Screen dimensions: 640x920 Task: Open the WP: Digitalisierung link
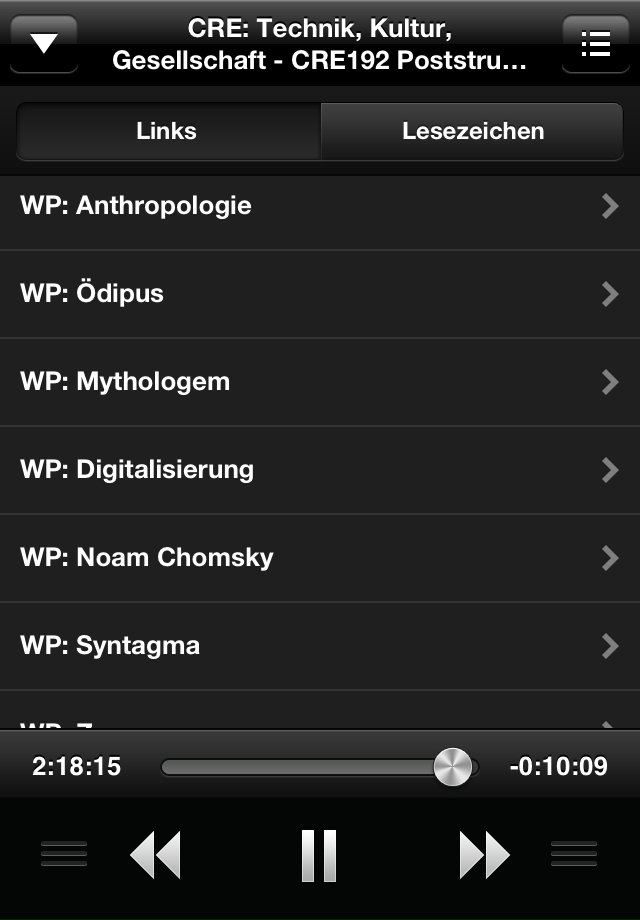click(x=320, y=470)
